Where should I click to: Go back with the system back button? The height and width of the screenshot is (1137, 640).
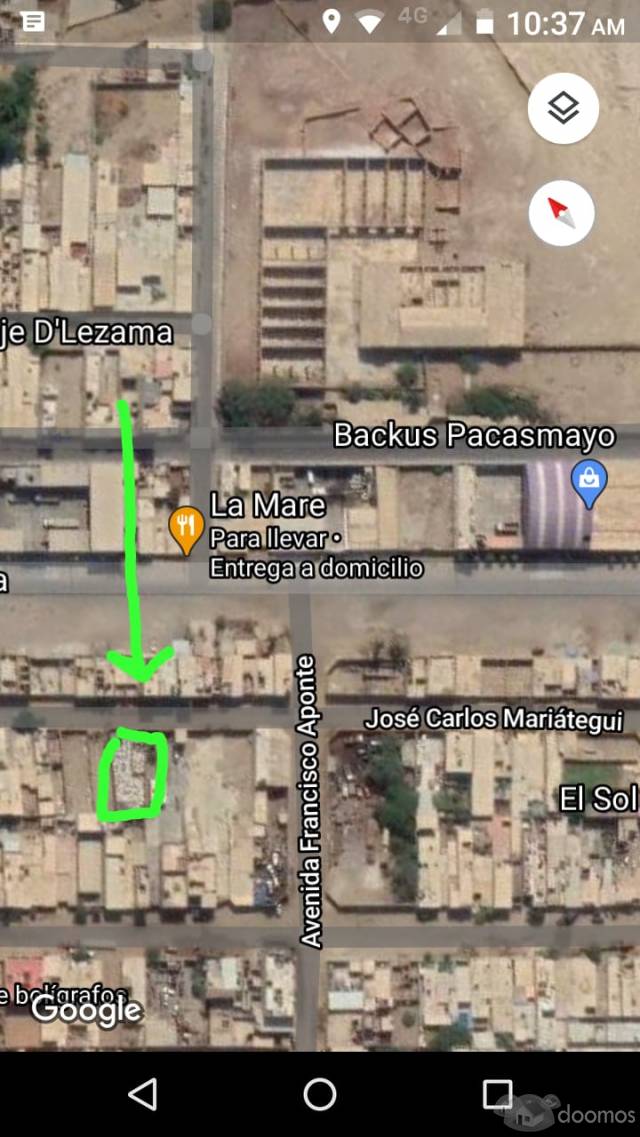143,1093
